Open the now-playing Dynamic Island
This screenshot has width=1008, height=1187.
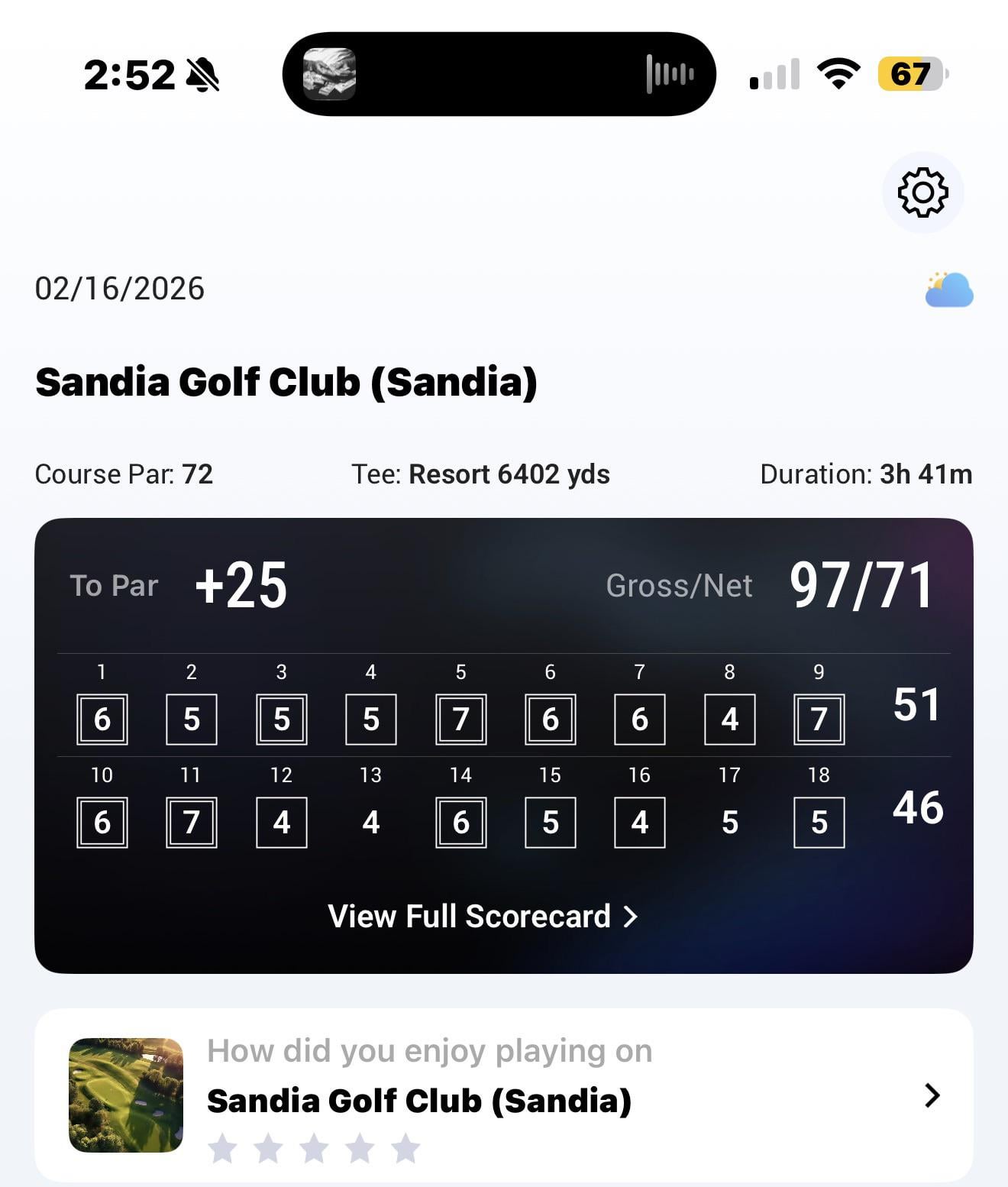pos(499,74)
